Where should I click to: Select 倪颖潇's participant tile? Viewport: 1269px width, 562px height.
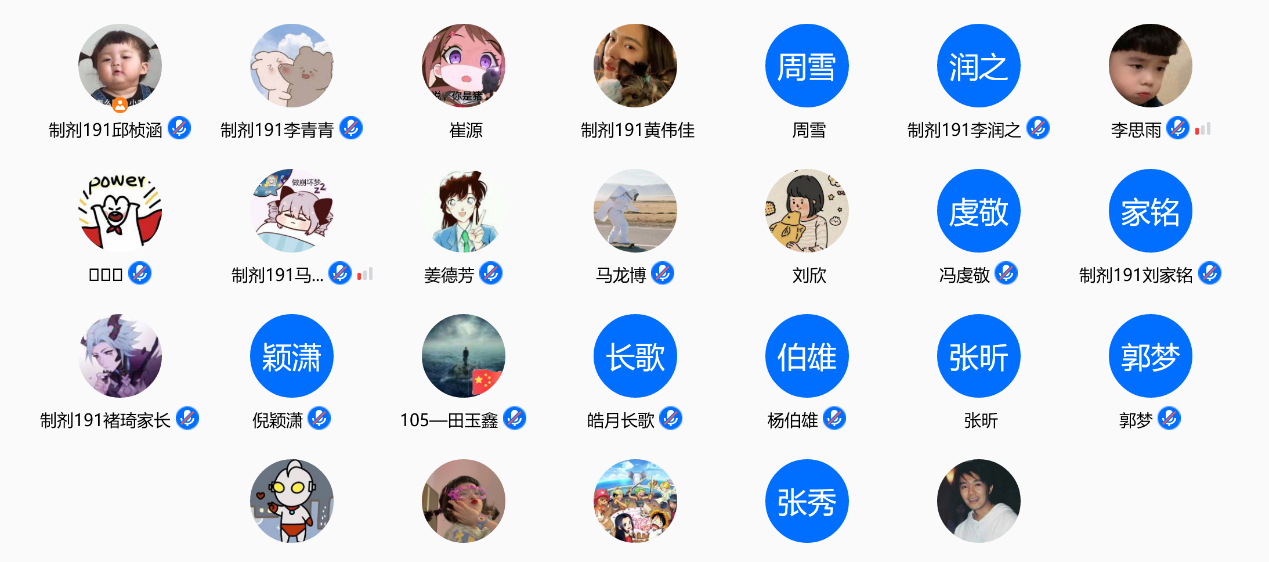pos(292,356)
